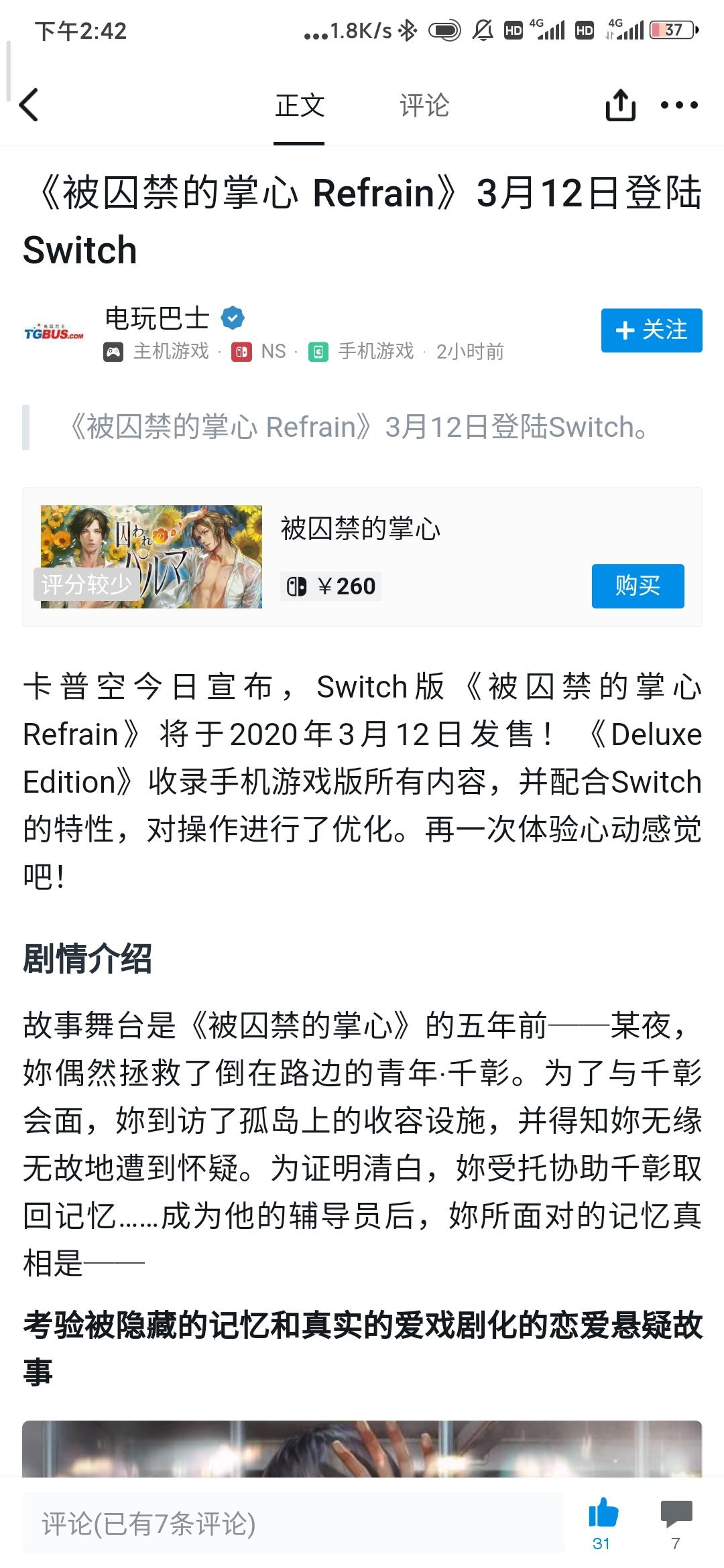Like the article with the thumbs-up
Screen dimensions: 724x1568
click(603, 1514)
